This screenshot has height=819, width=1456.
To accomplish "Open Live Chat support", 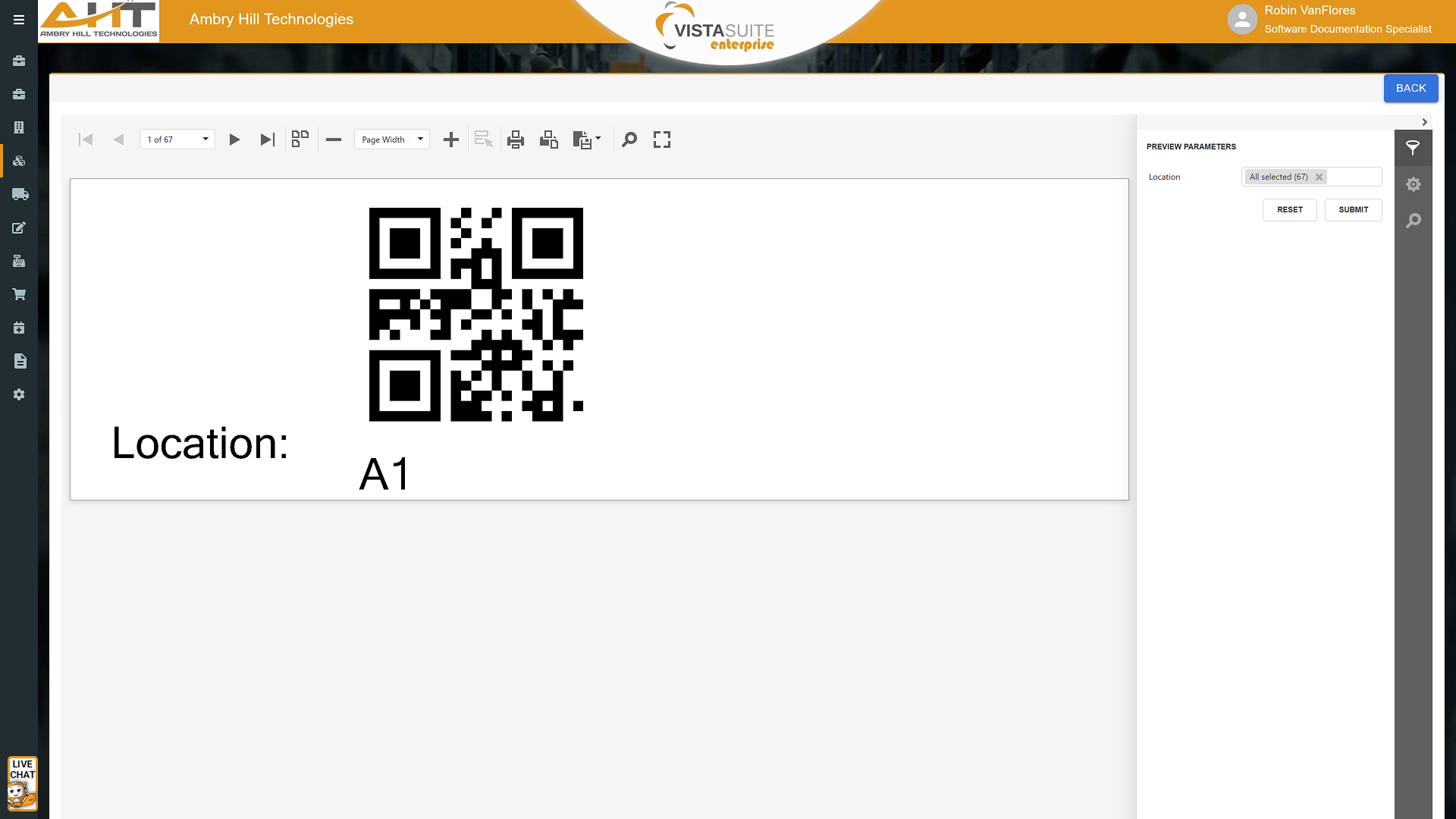I will 22,783.
